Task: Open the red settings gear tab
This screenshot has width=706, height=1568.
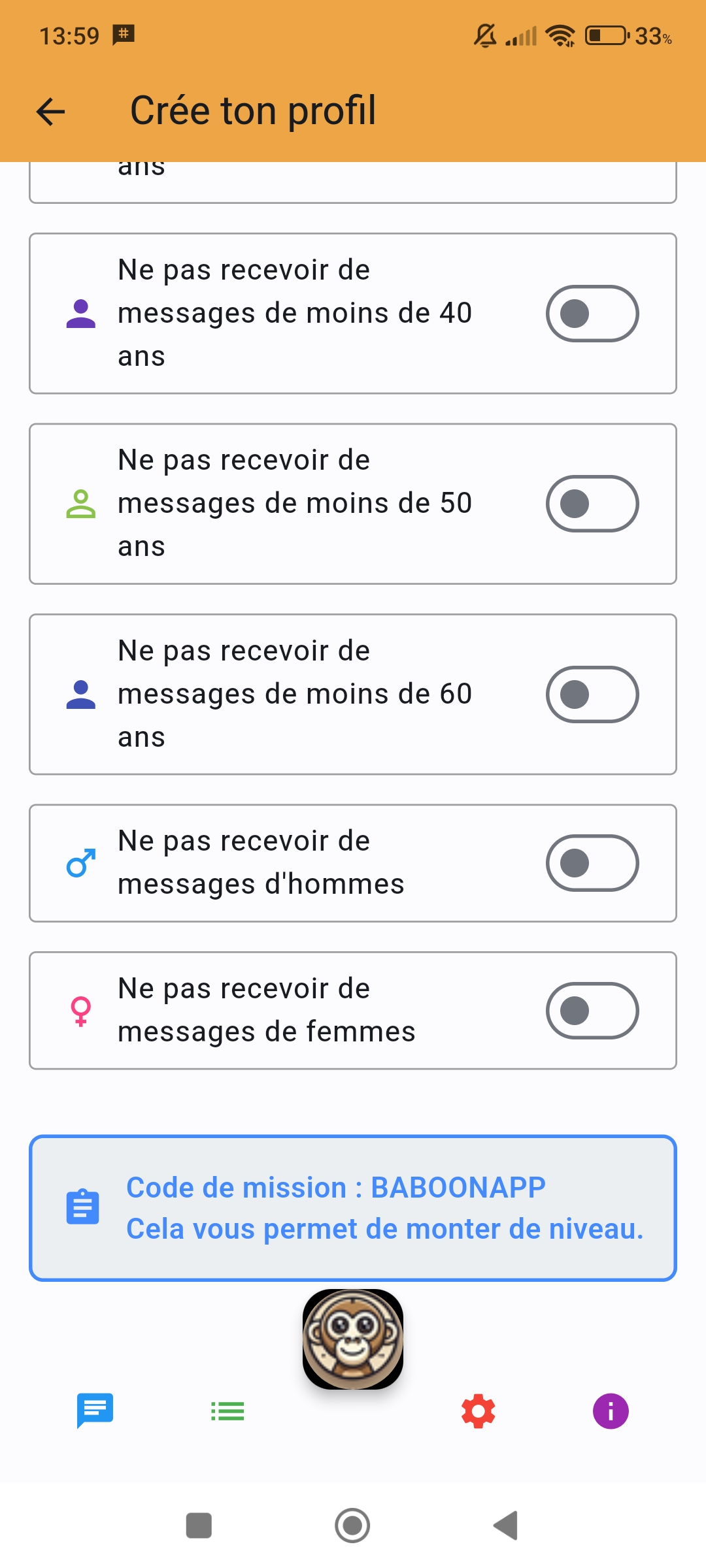Action: click(479, 1411)
